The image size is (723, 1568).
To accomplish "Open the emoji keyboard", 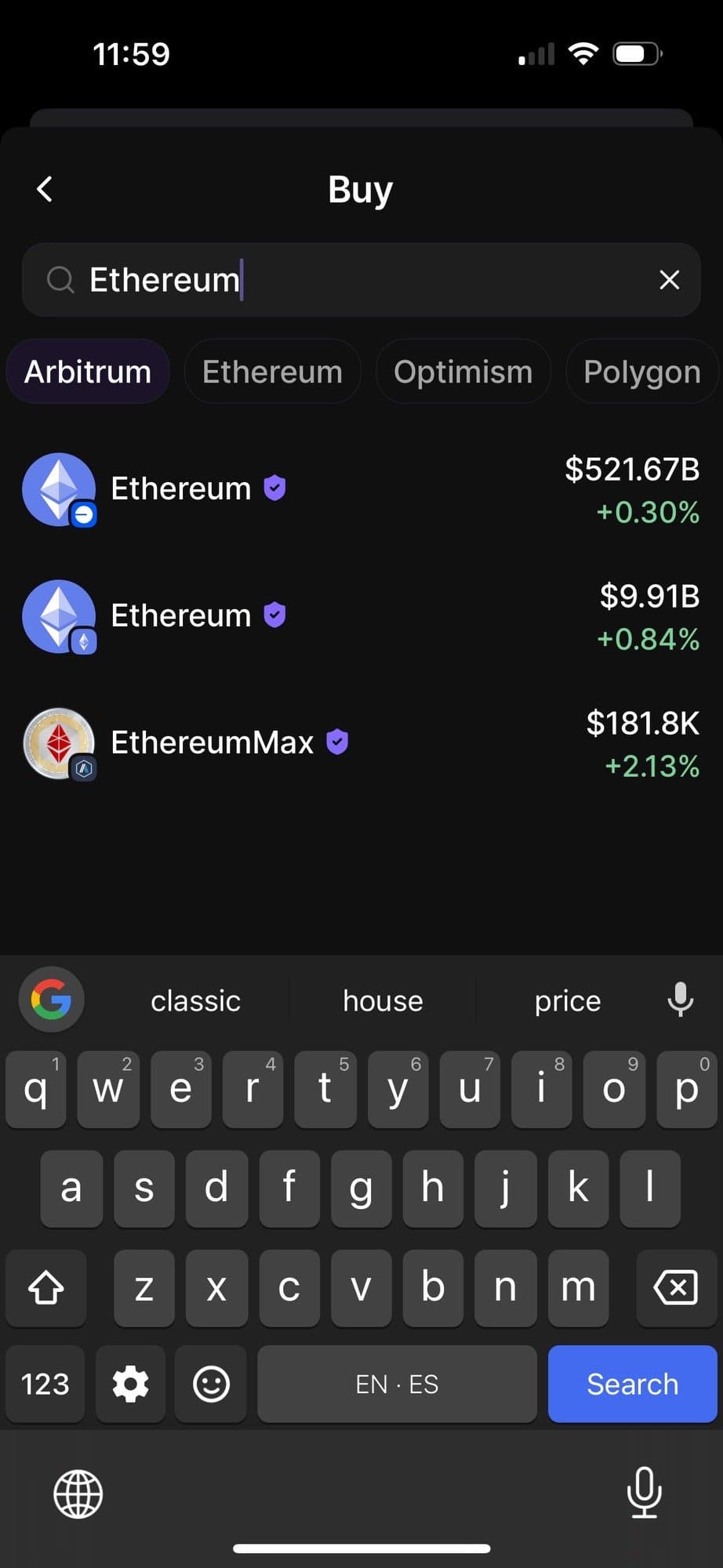I will 211,1384.
